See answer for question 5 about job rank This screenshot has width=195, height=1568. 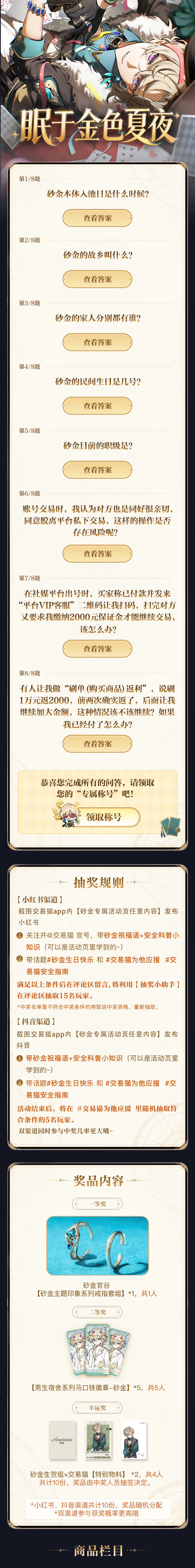(x=97, y=469)
